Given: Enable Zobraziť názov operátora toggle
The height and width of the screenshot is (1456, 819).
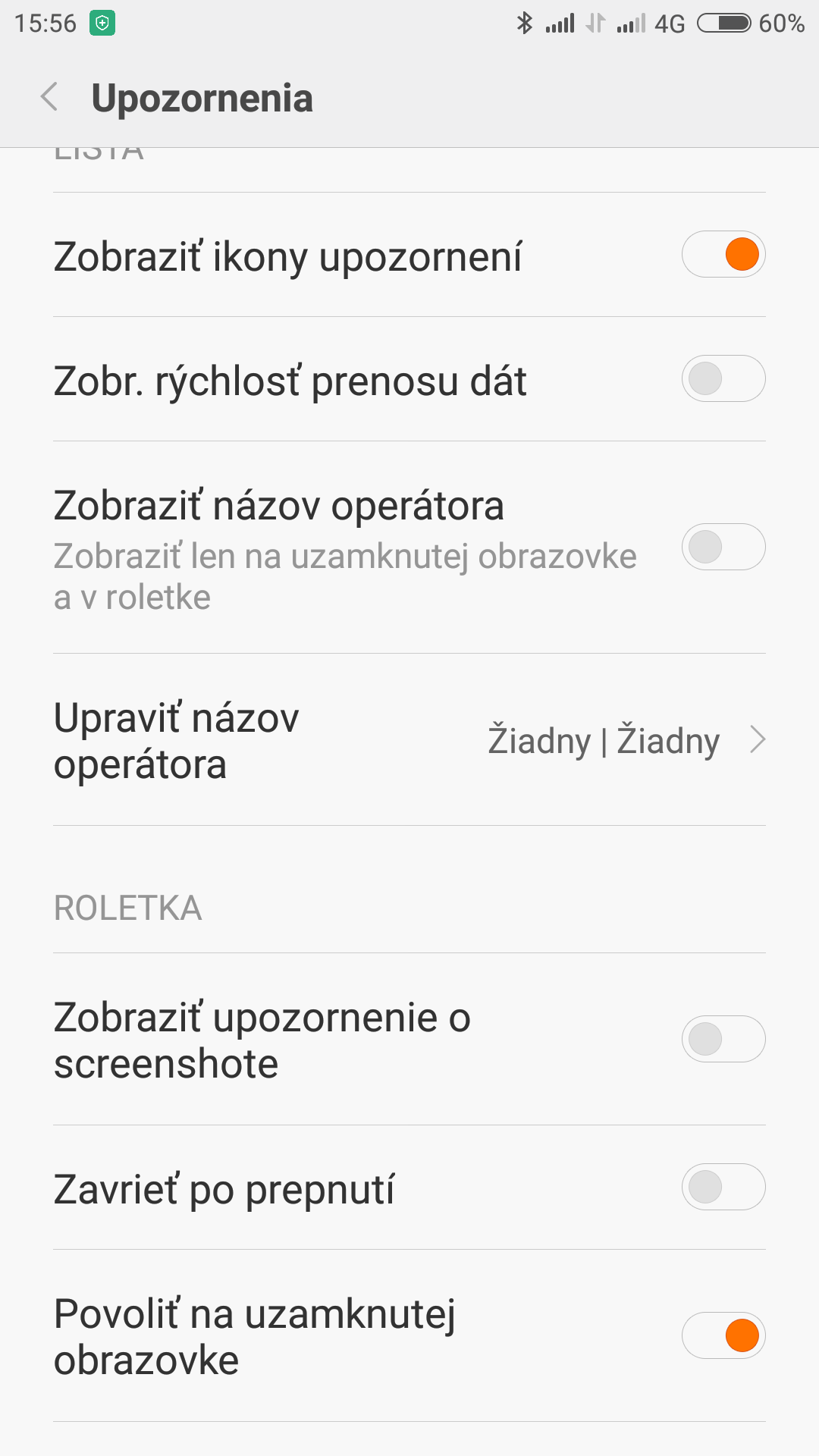Looking at the screenshot, I should (x=723, y=547).
